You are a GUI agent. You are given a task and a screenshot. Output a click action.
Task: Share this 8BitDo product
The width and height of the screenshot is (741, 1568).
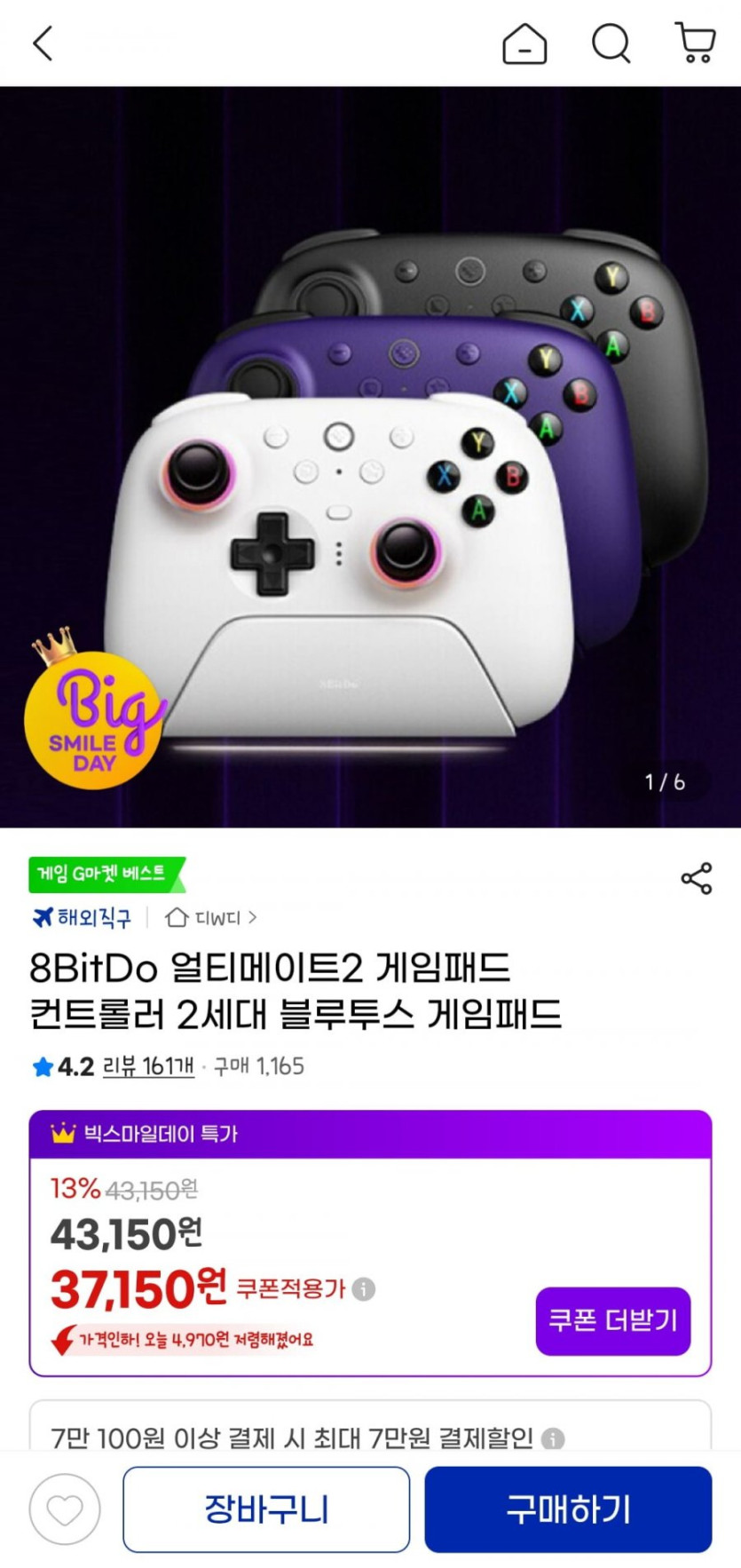[697, 878]
